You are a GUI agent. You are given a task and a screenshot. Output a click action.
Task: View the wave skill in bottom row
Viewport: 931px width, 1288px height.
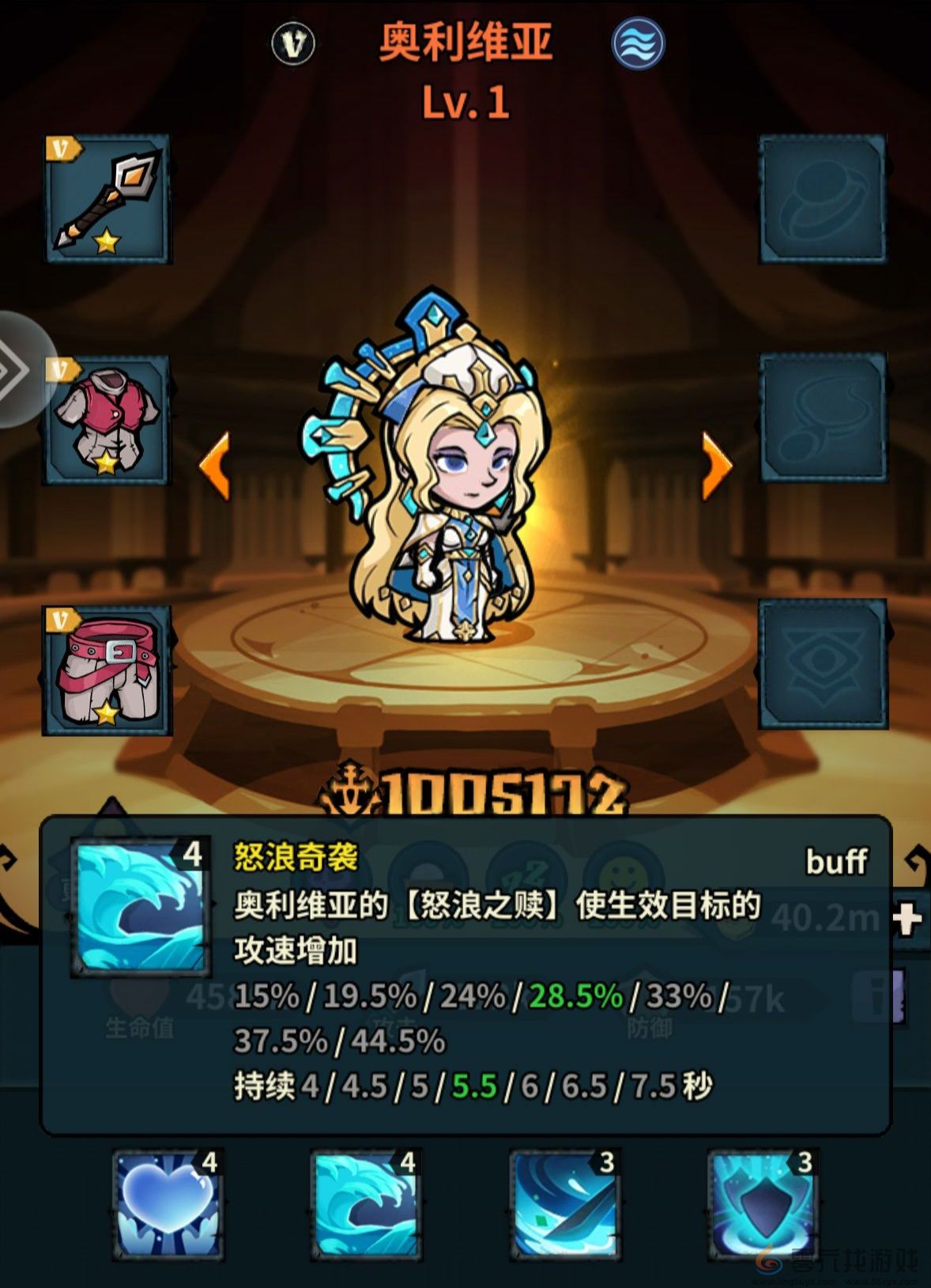tap(366, 1203)
